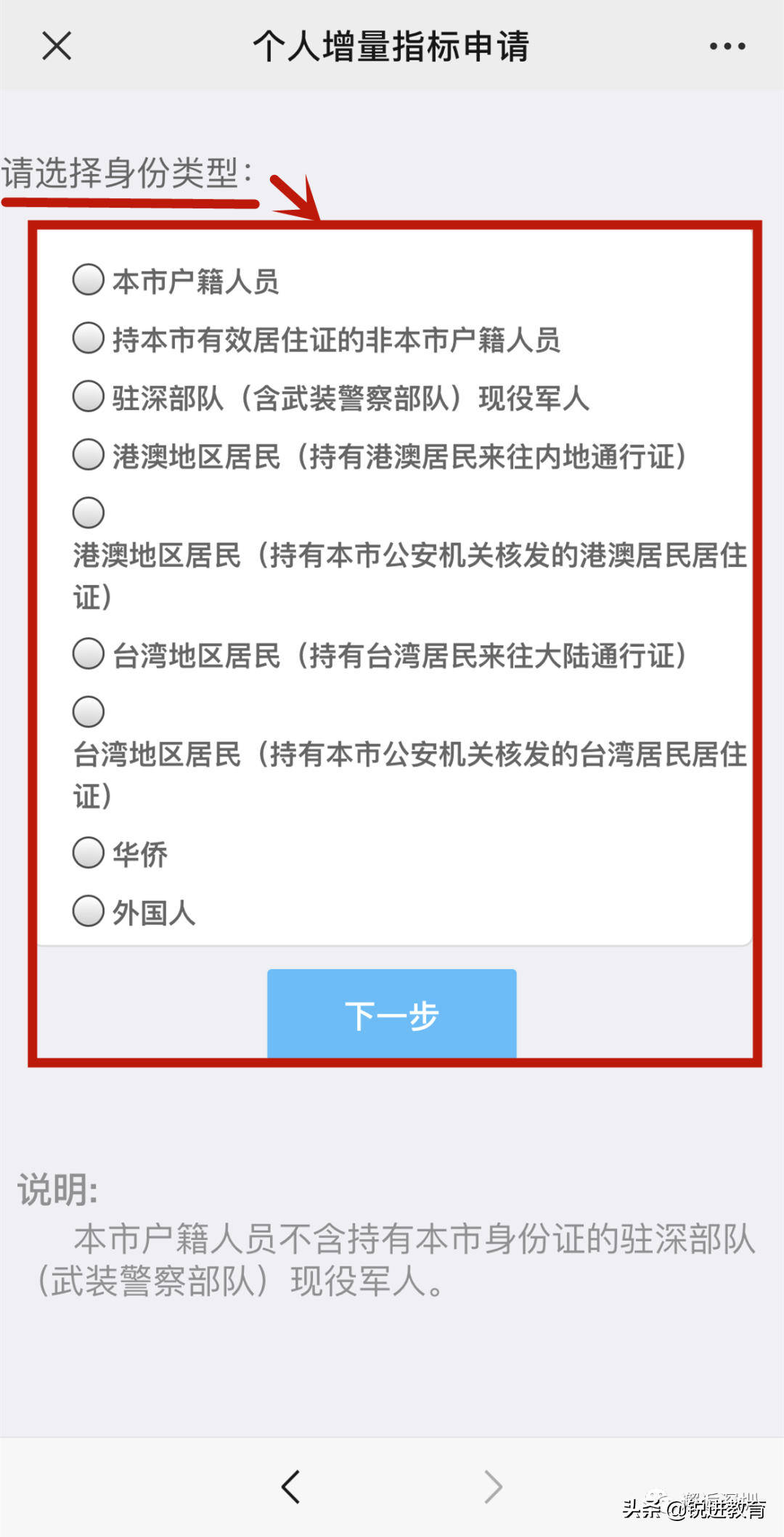Select 本市户籍人员 identity type
This screenshot has width=784, height=1537.
pyautogui.click(x=89, y=280)
